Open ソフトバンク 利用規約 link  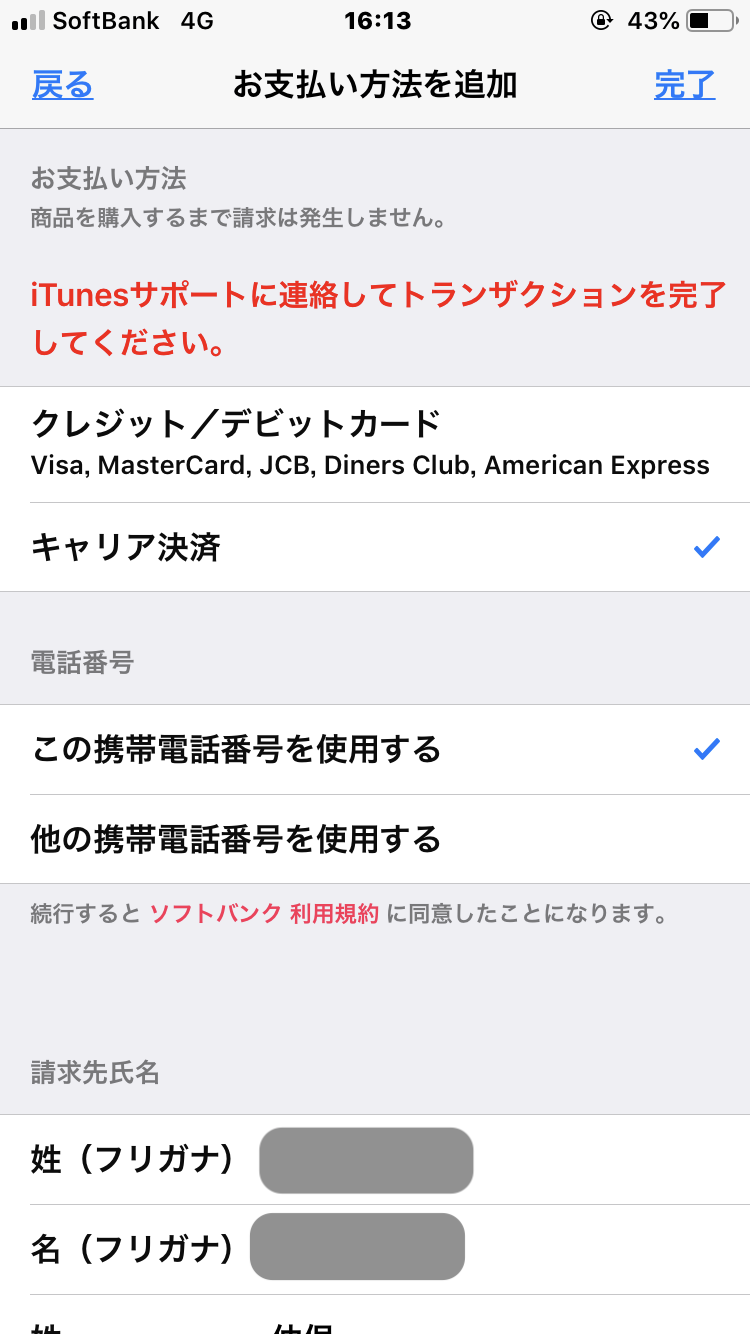click(x=264, y=913)
